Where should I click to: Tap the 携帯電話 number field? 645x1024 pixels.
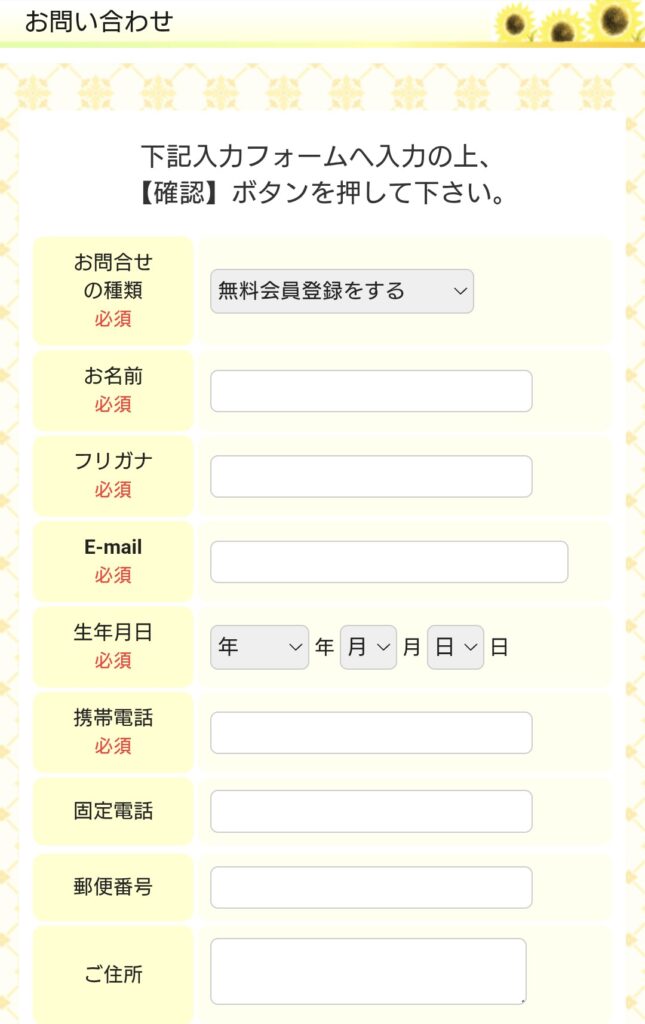click(370, 733)
